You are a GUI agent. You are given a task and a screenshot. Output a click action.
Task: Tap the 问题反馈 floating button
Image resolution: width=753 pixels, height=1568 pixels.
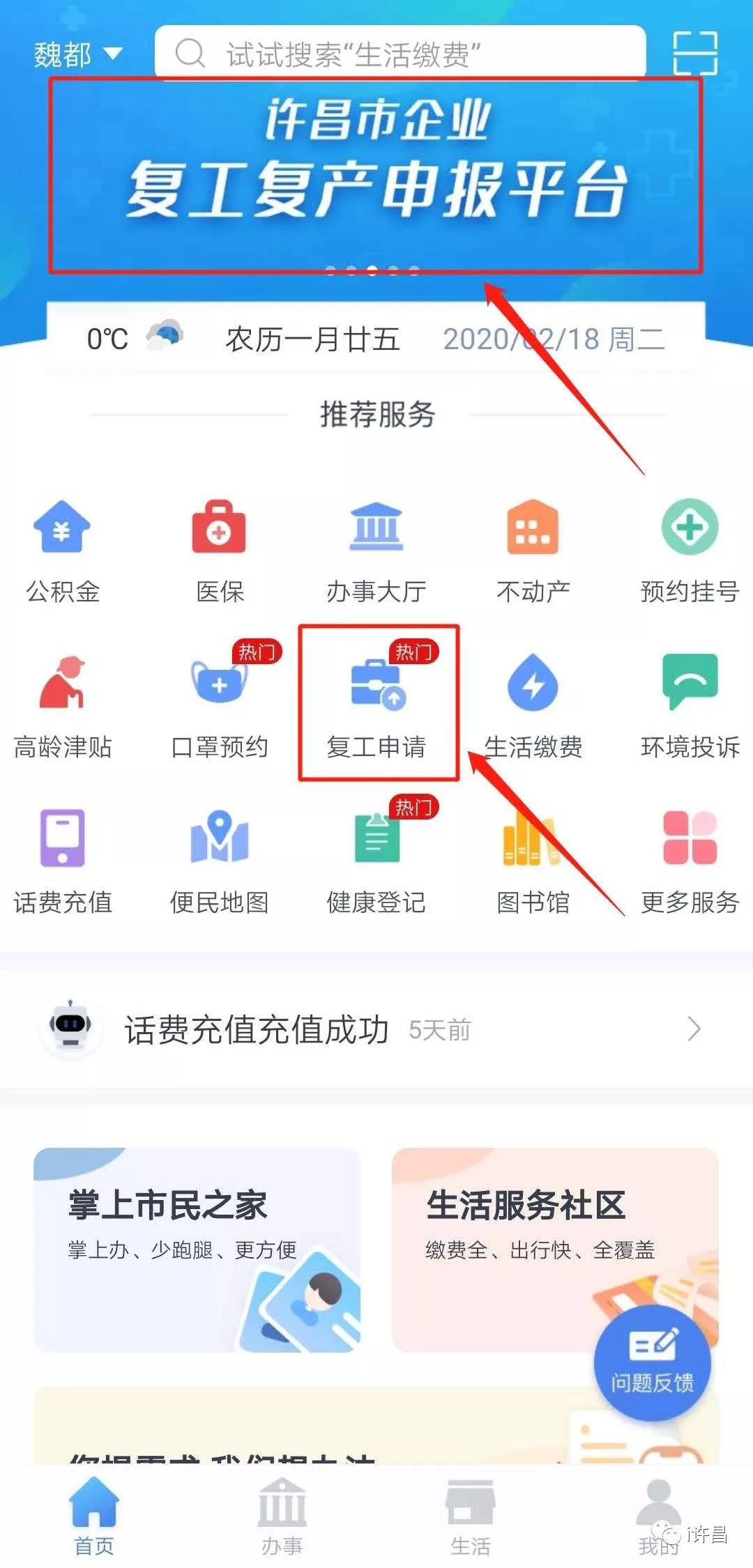[x=652, y=1363]
